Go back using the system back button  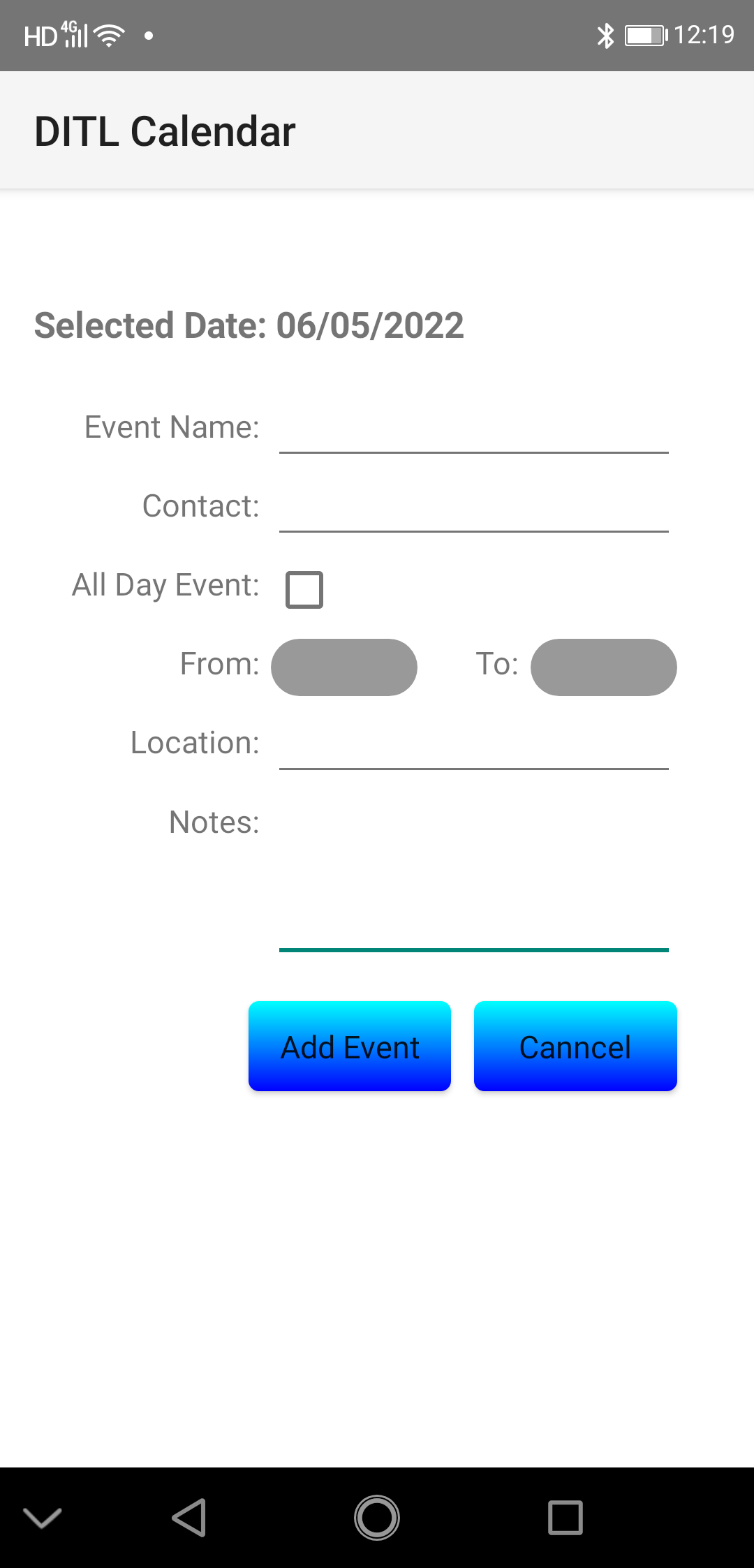188,1518
